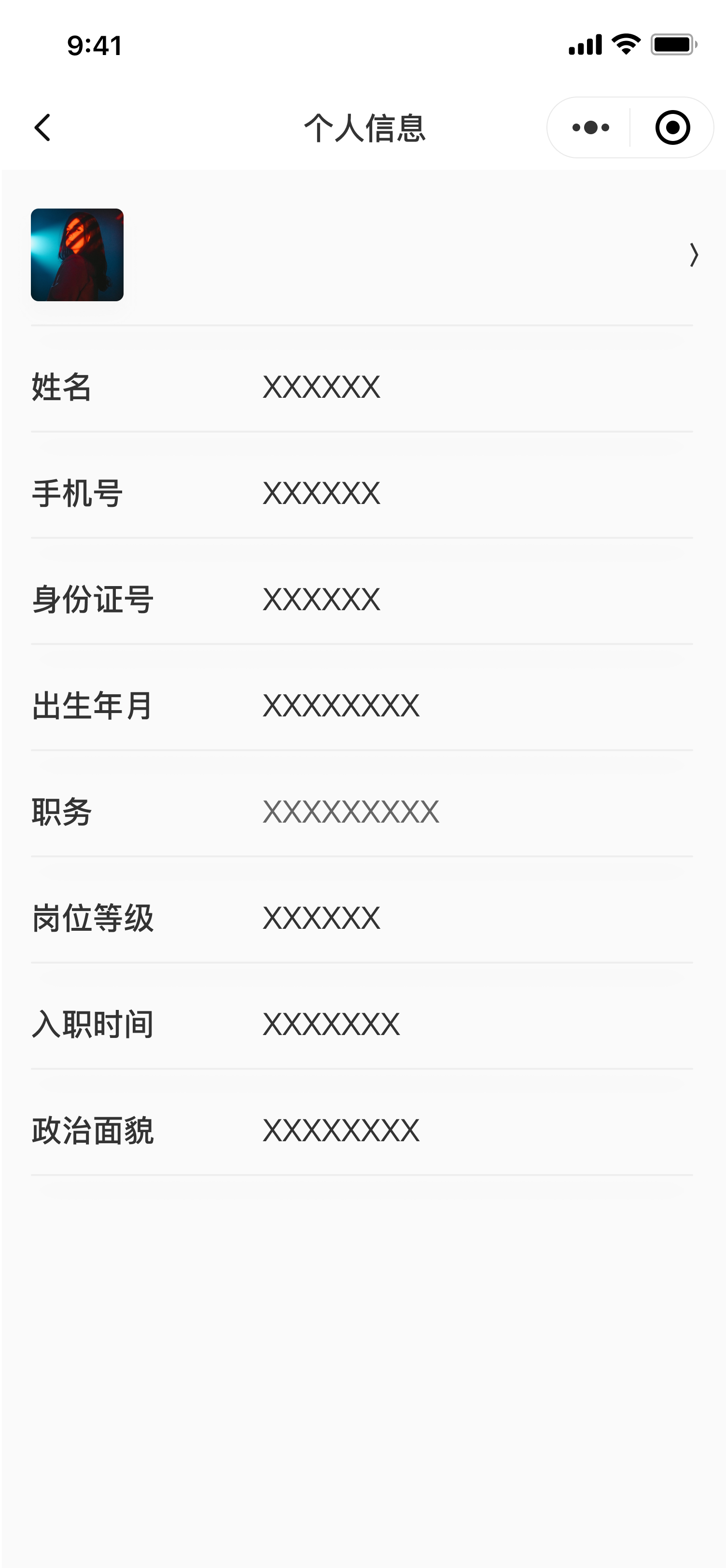
Task: Tap the 职务 field value
Action: point(350,812)
